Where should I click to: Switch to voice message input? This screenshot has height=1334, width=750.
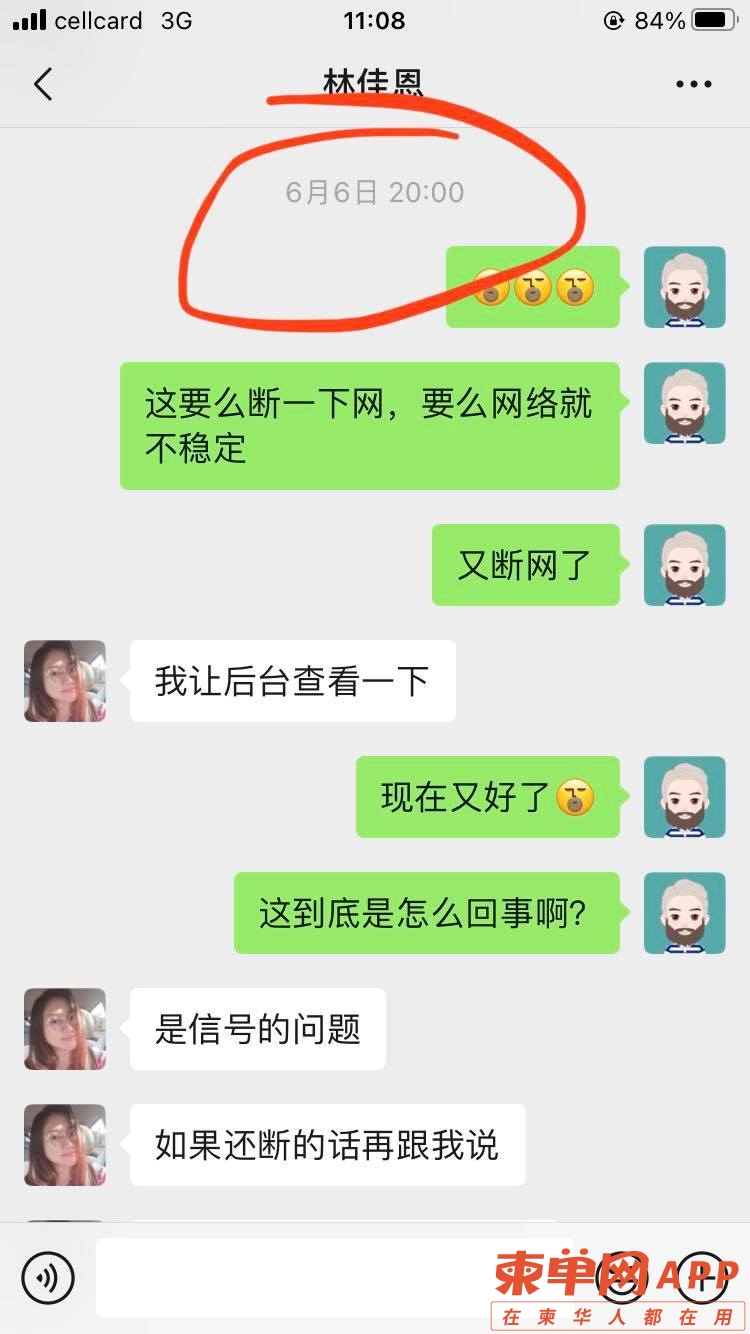[x=47, y=1277]
